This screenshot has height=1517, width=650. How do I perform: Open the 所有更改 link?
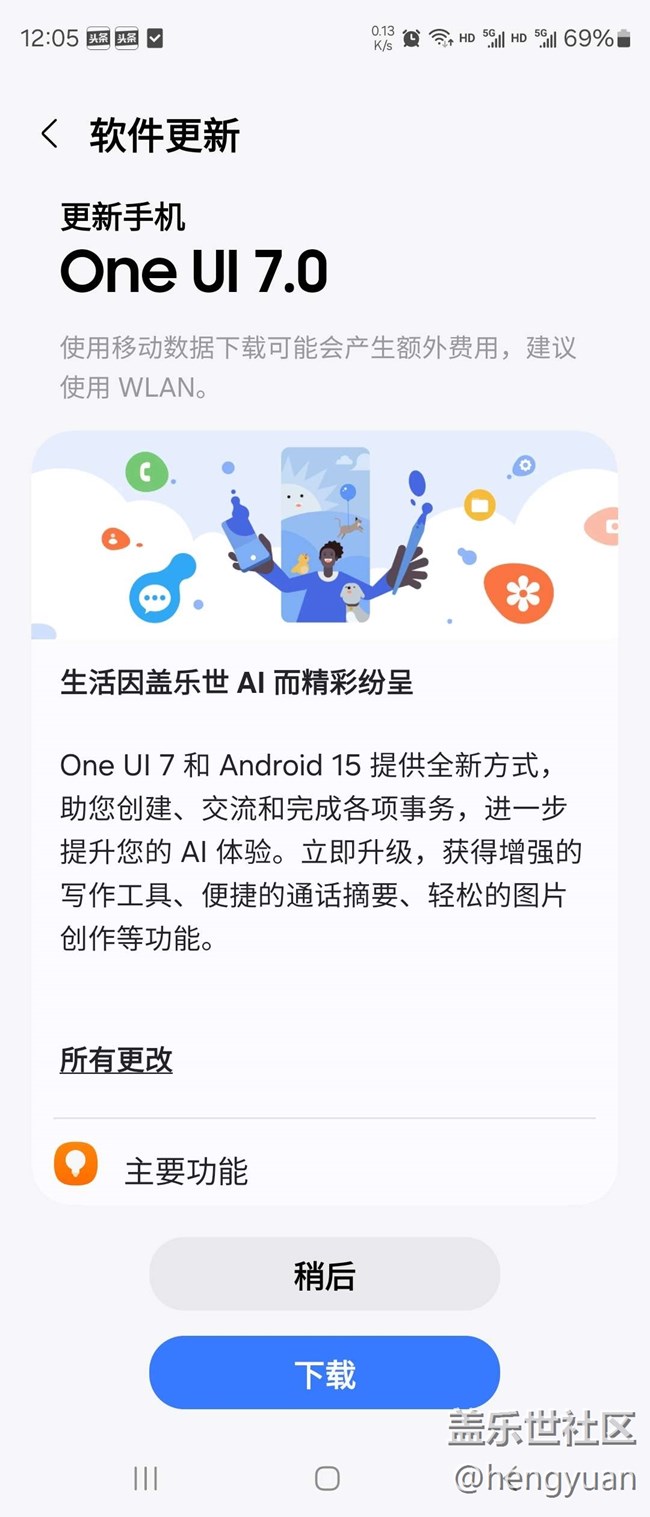click(x=116, y=1060)
